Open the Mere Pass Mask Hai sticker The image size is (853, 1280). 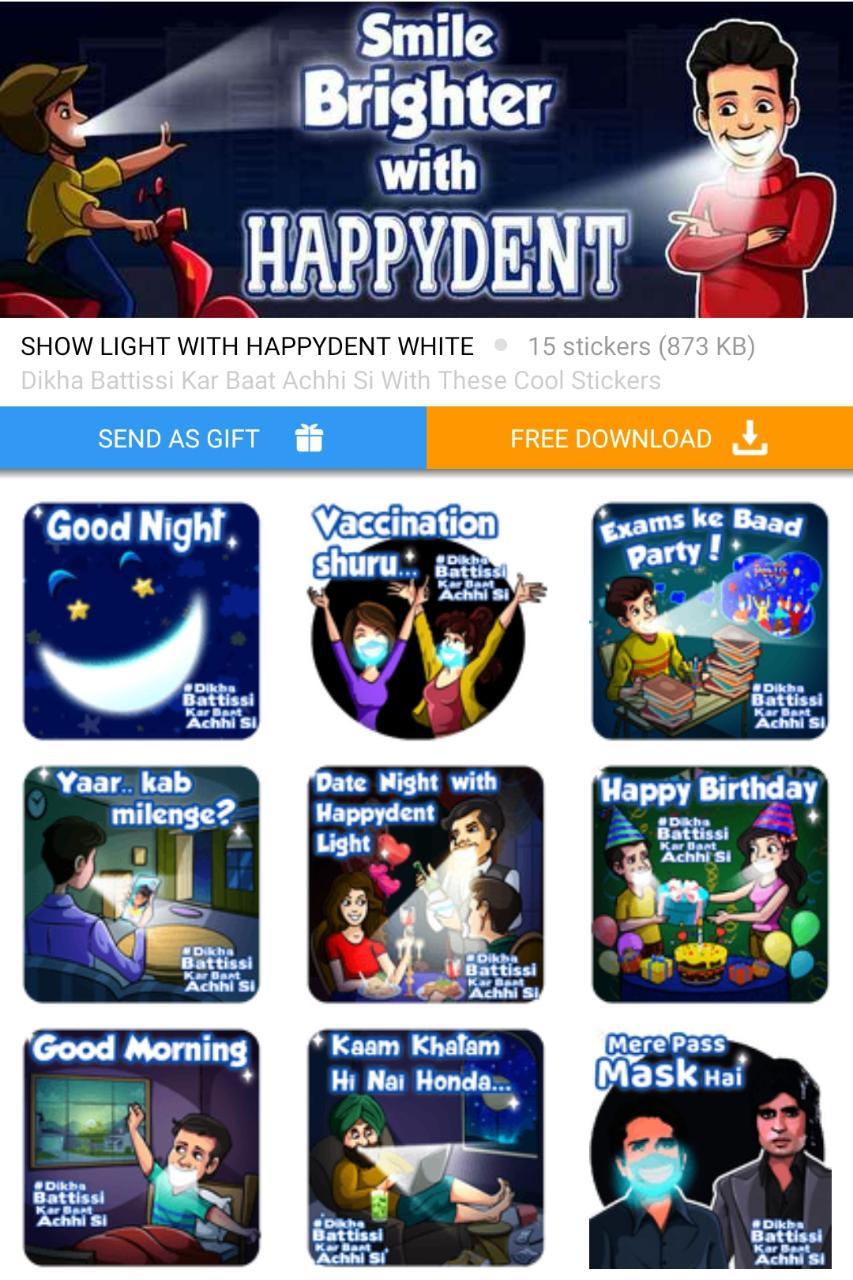click(710, 1150)
